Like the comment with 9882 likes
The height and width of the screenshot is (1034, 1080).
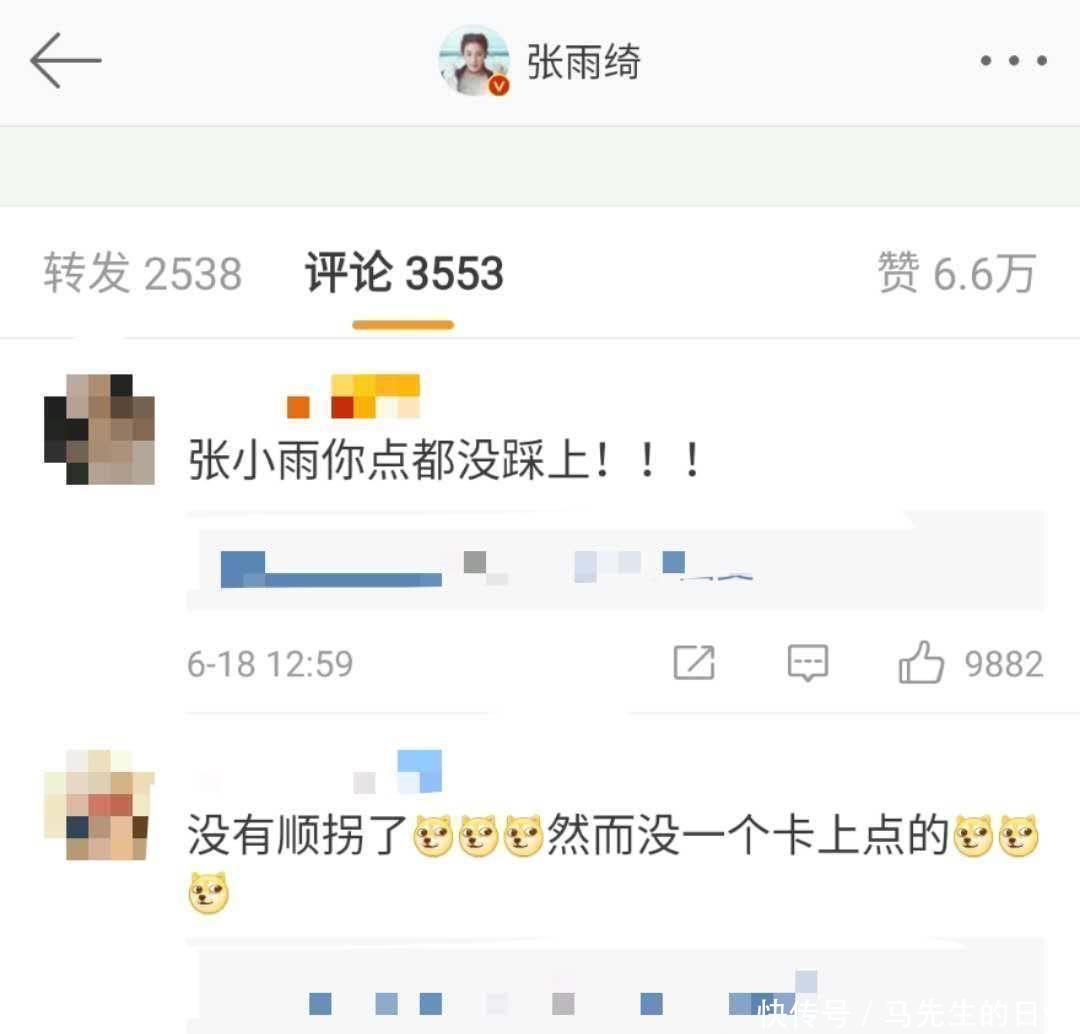click(x=921, y=663)
